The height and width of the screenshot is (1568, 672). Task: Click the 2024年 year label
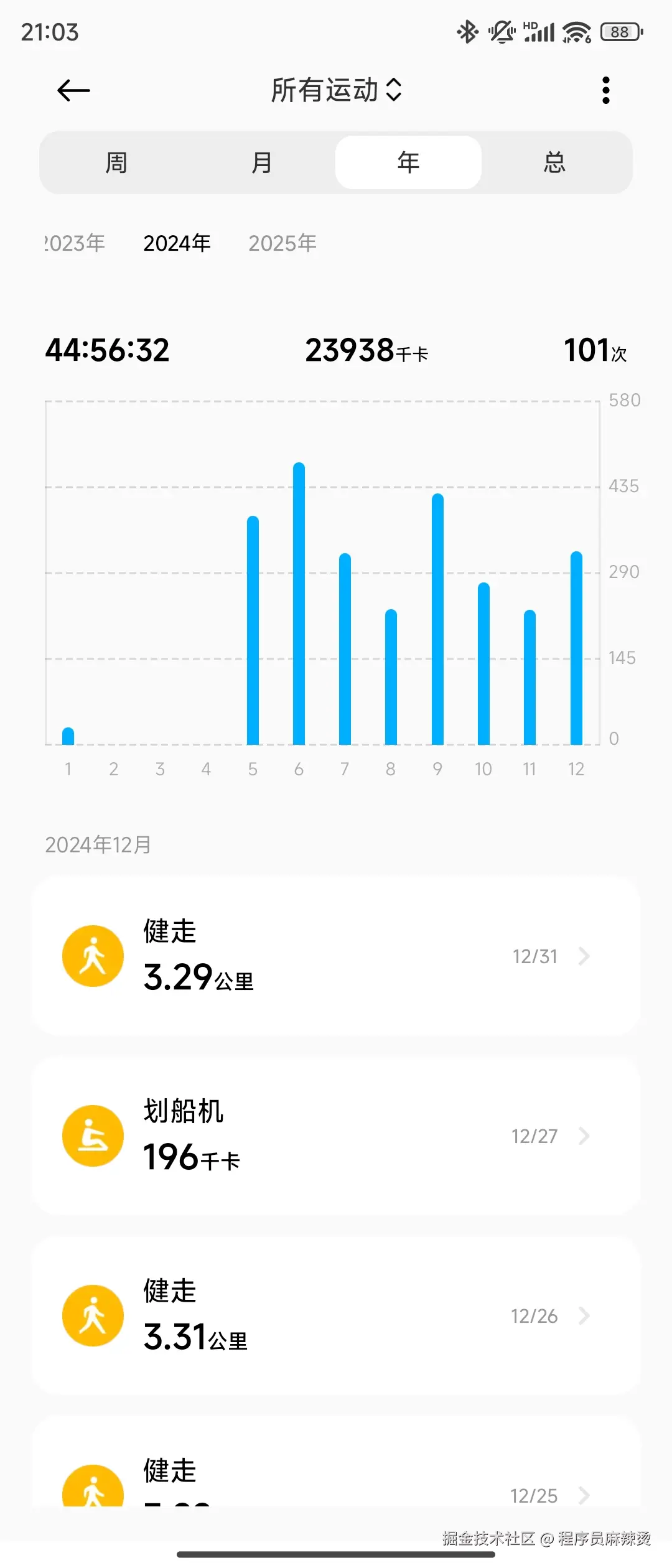tap(177, 243)
